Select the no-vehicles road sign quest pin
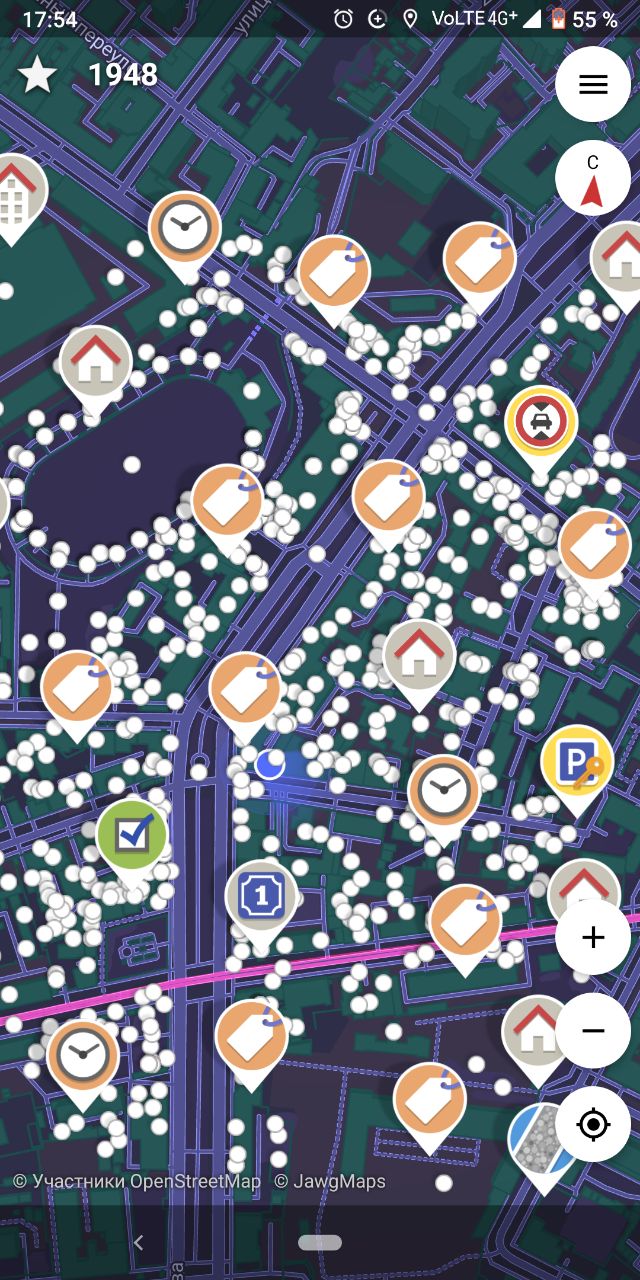 (x=542, y=423)
